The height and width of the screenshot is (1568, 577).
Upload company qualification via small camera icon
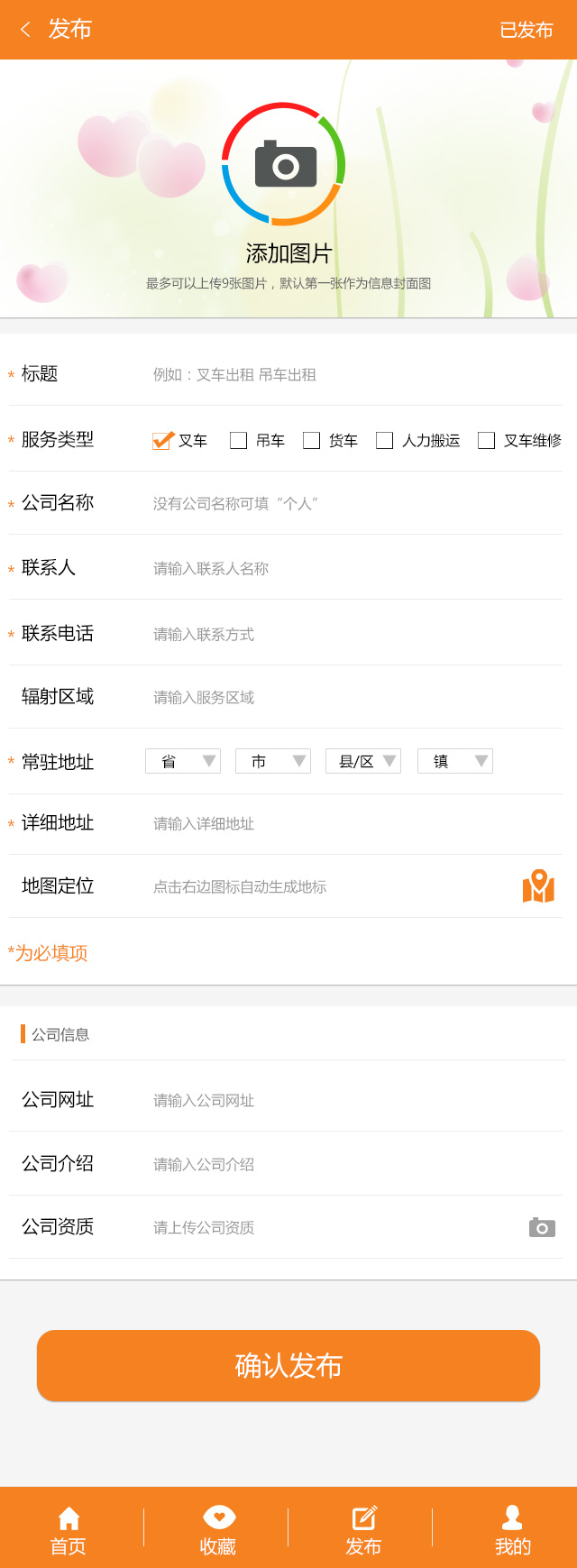542,1227
